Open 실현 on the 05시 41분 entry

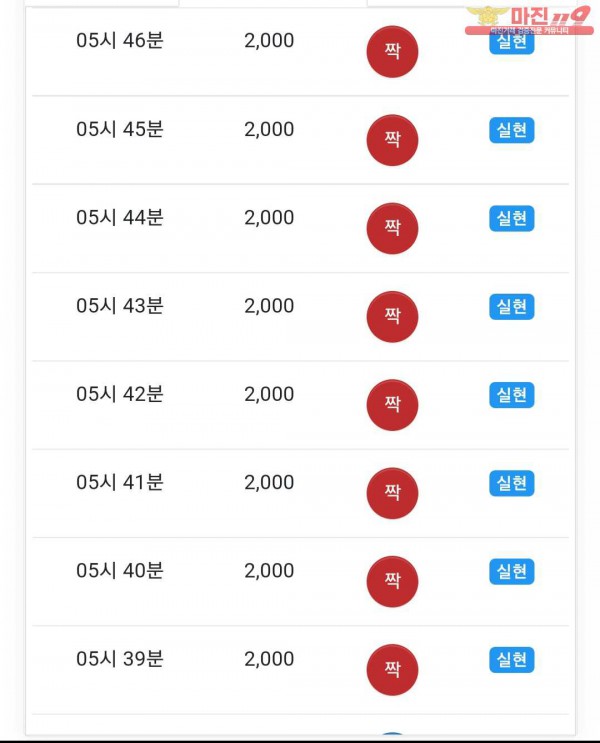click(x=511, y=483)
